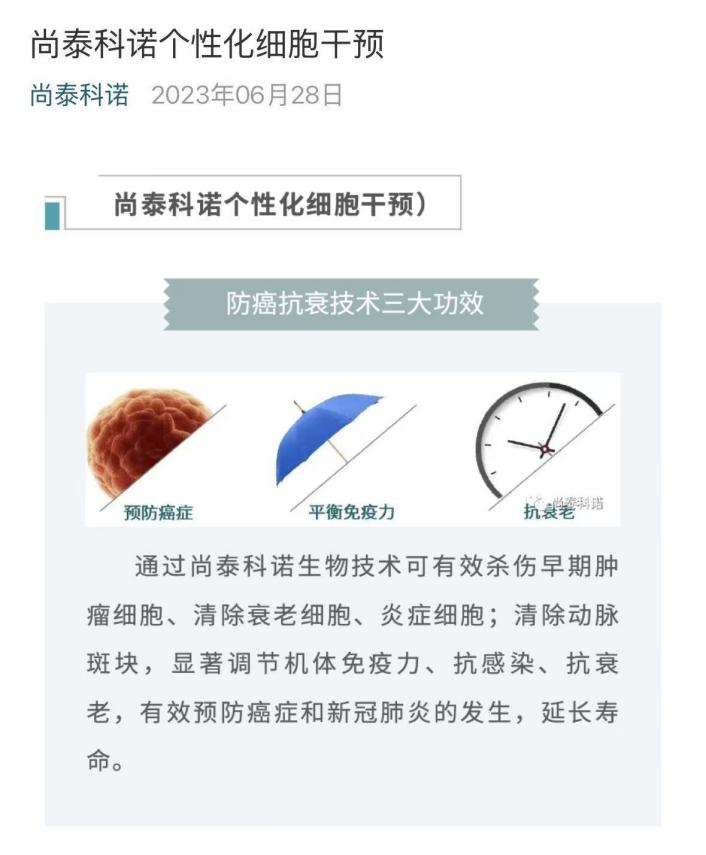Image resolution: width=706 pixels, height=855 pixels.
Task: Open the 尚泰科诺 account link
Action: 80,96
